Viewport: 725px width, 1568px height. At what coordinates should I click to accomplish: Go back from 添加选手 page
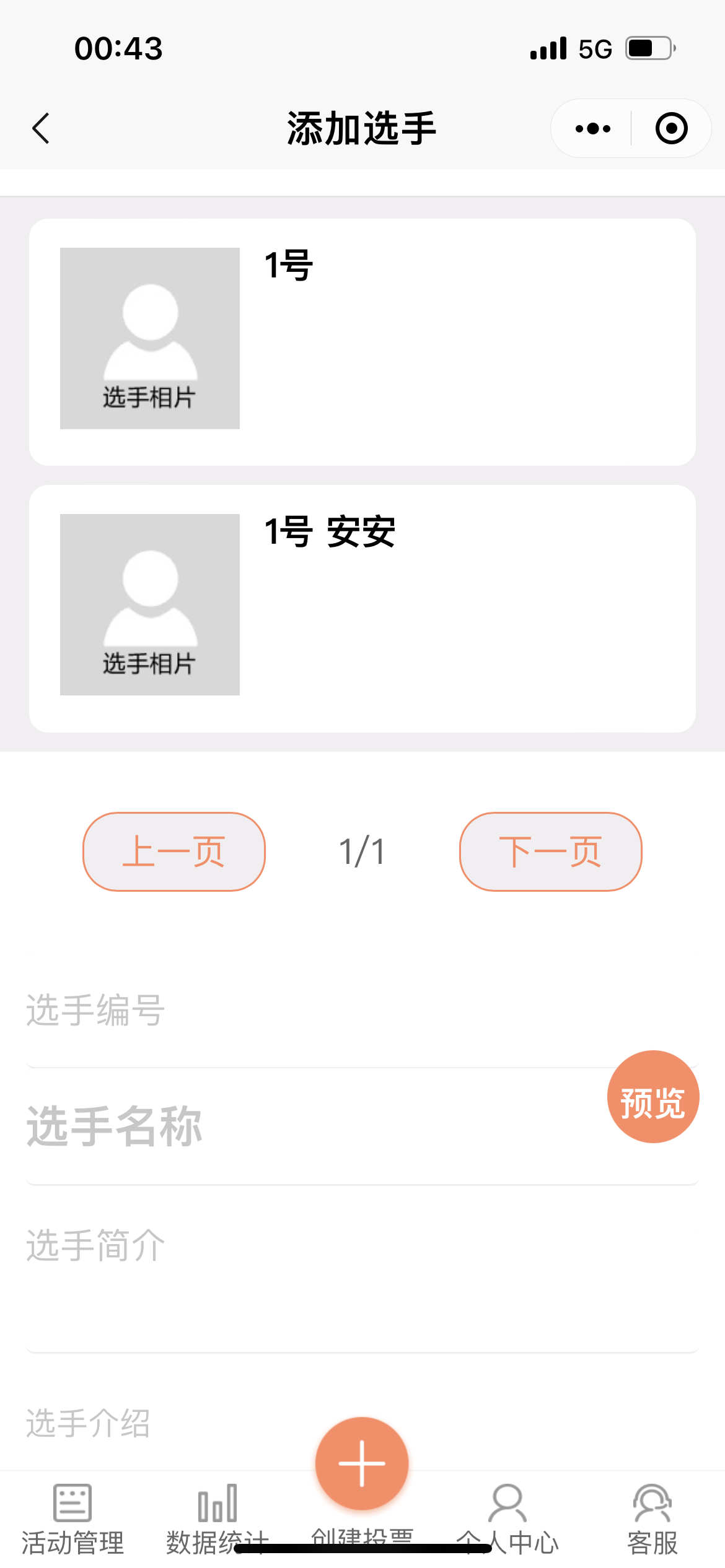(x=41, y=129)
